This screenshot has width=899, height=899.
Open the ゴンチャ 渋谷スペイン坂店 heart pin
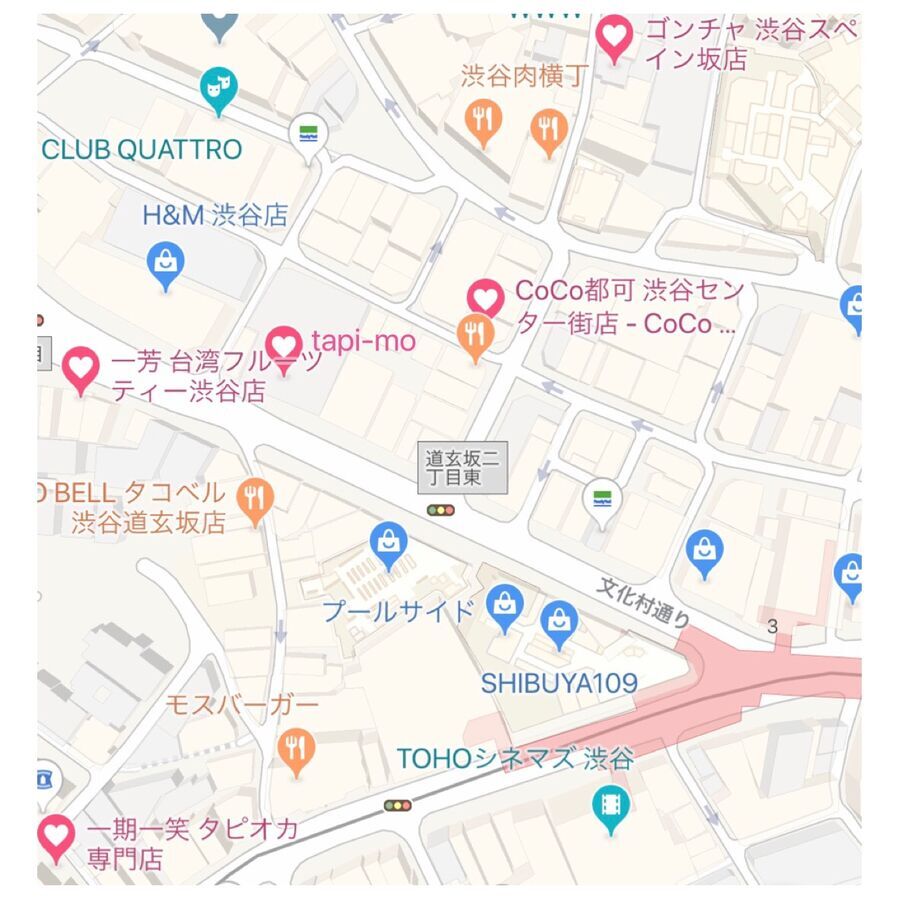(x=614, y=38)
